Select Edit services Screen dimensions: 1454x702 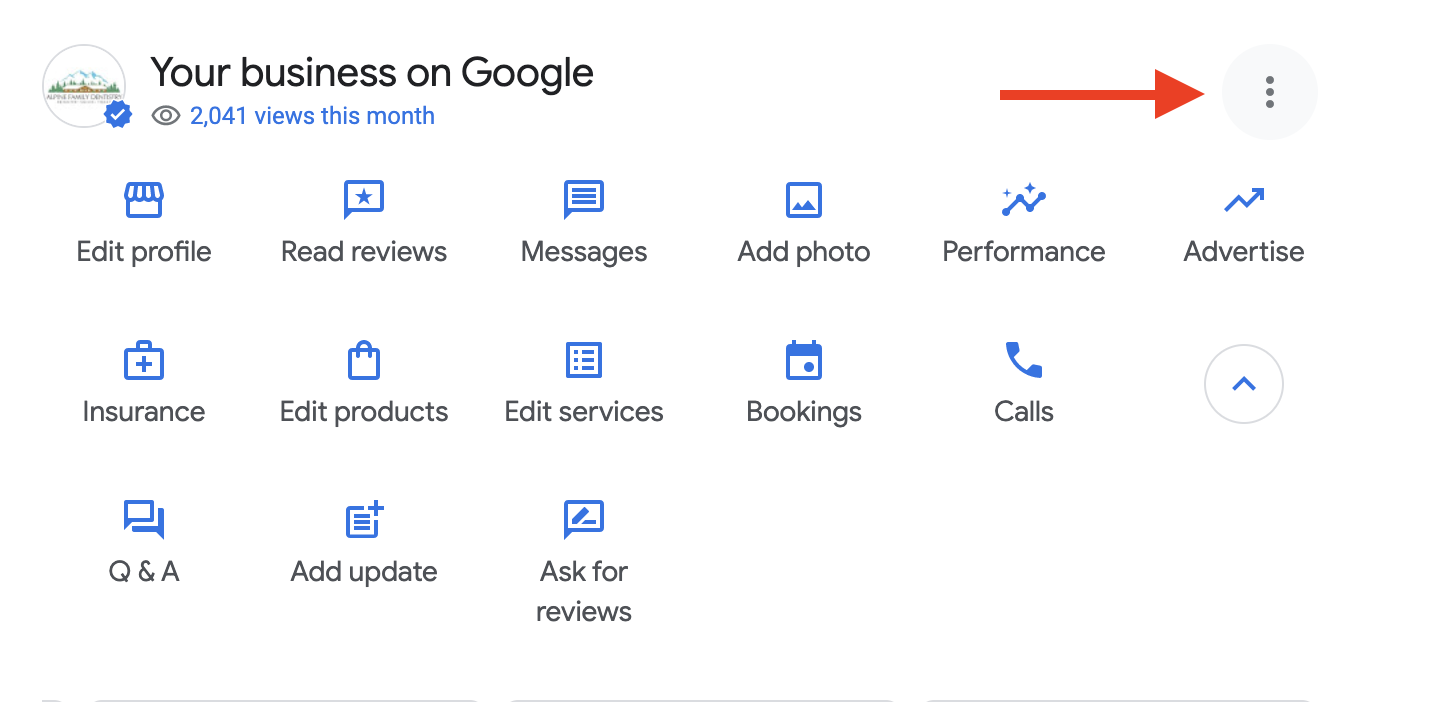pyautogui.click(x=584, y=384)
